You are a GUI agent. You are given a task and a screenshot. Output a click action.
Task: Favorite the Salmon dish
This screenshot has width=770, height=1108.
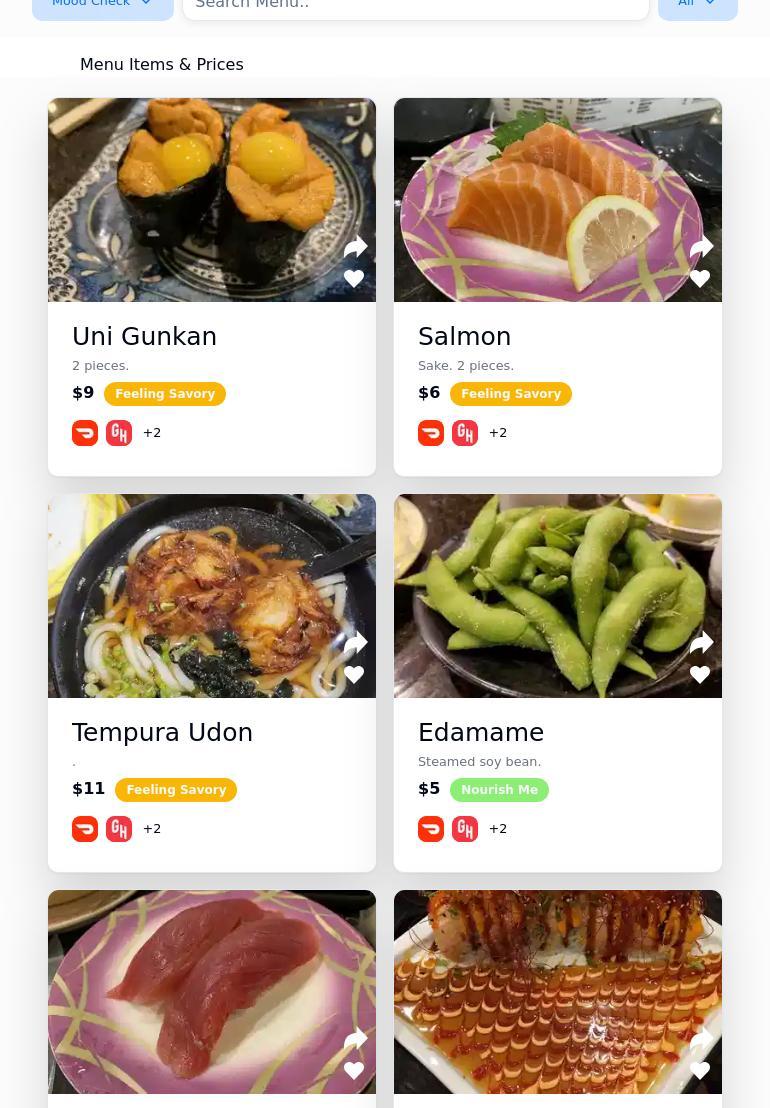(700, 278)
